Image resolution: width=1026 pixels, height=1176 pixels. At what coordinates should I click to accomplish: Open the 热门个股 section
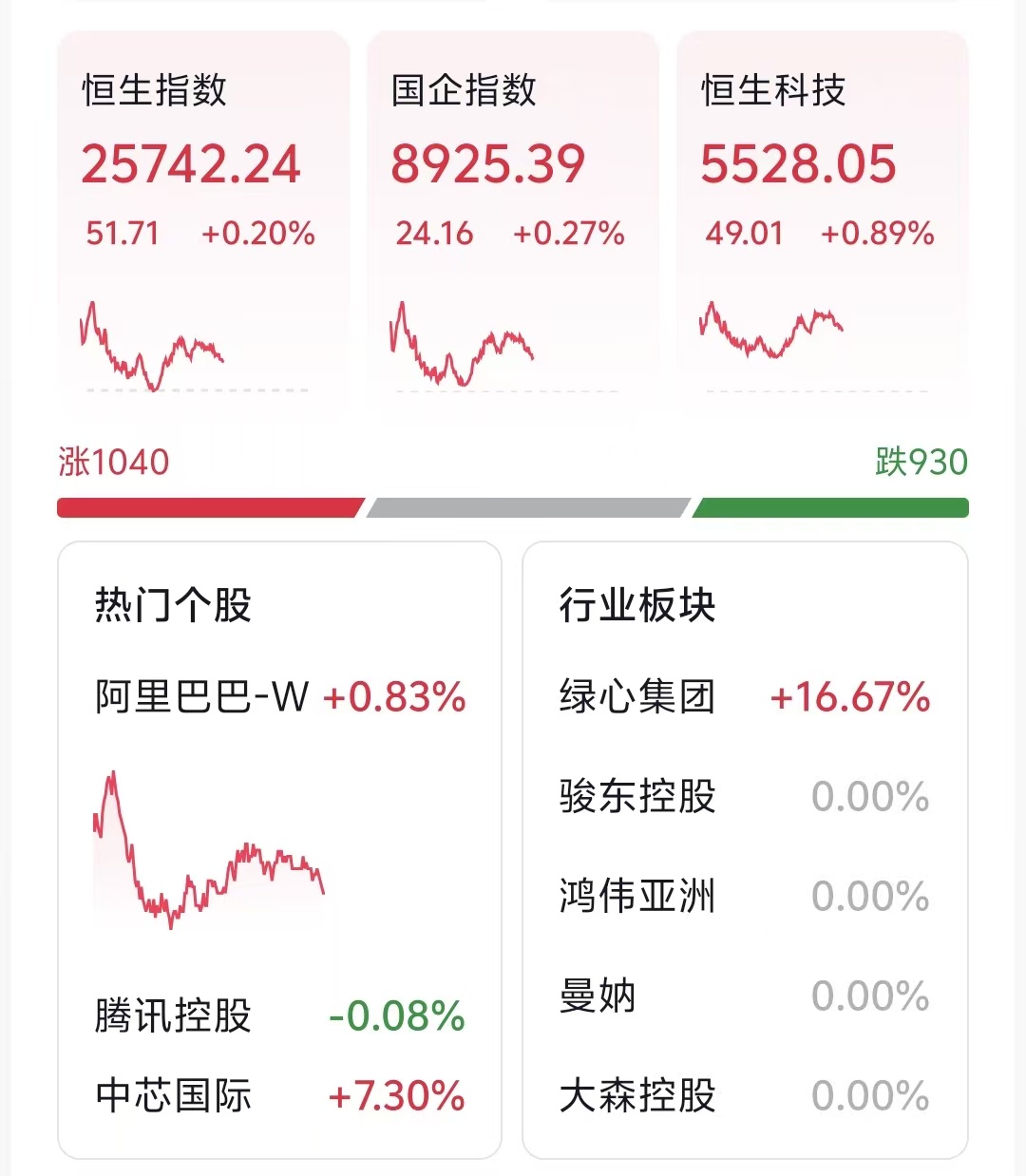[173, 605]
